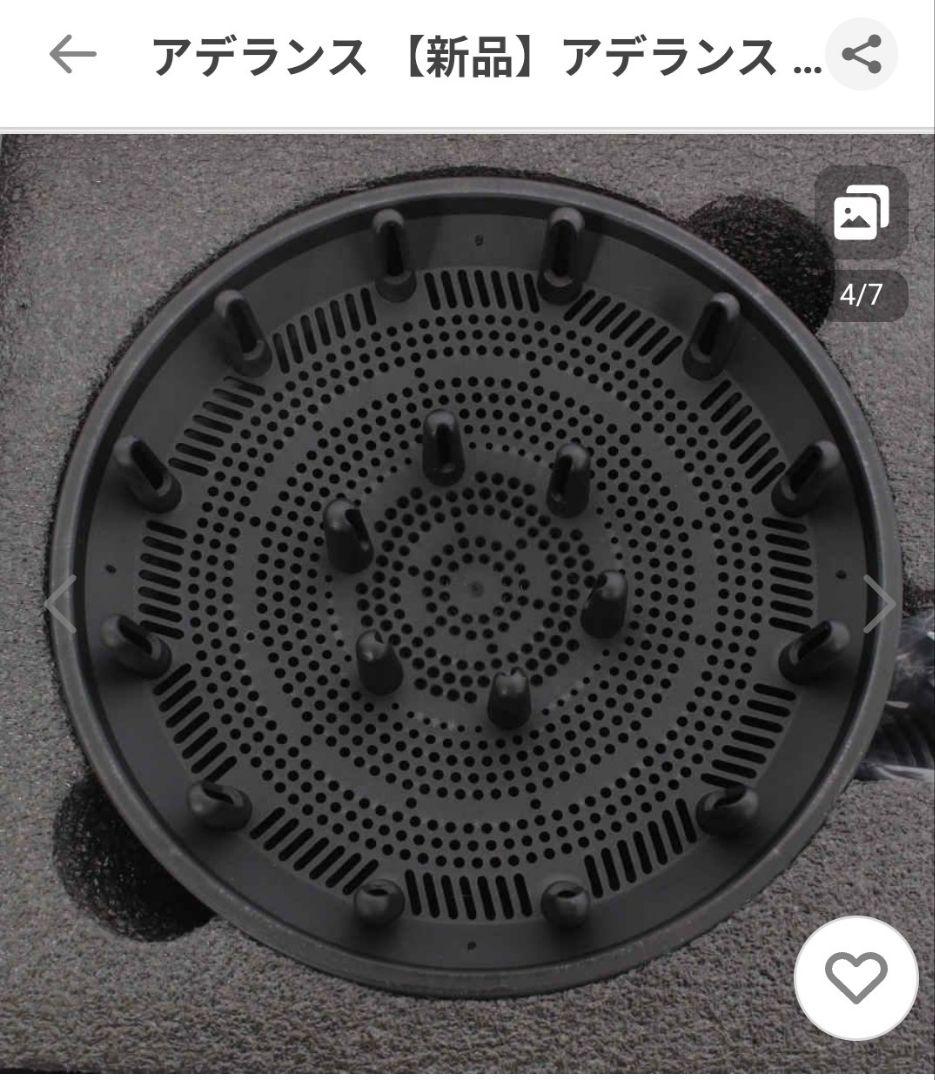
Task: Show the next product photo
Action: (x=878, y=604)
